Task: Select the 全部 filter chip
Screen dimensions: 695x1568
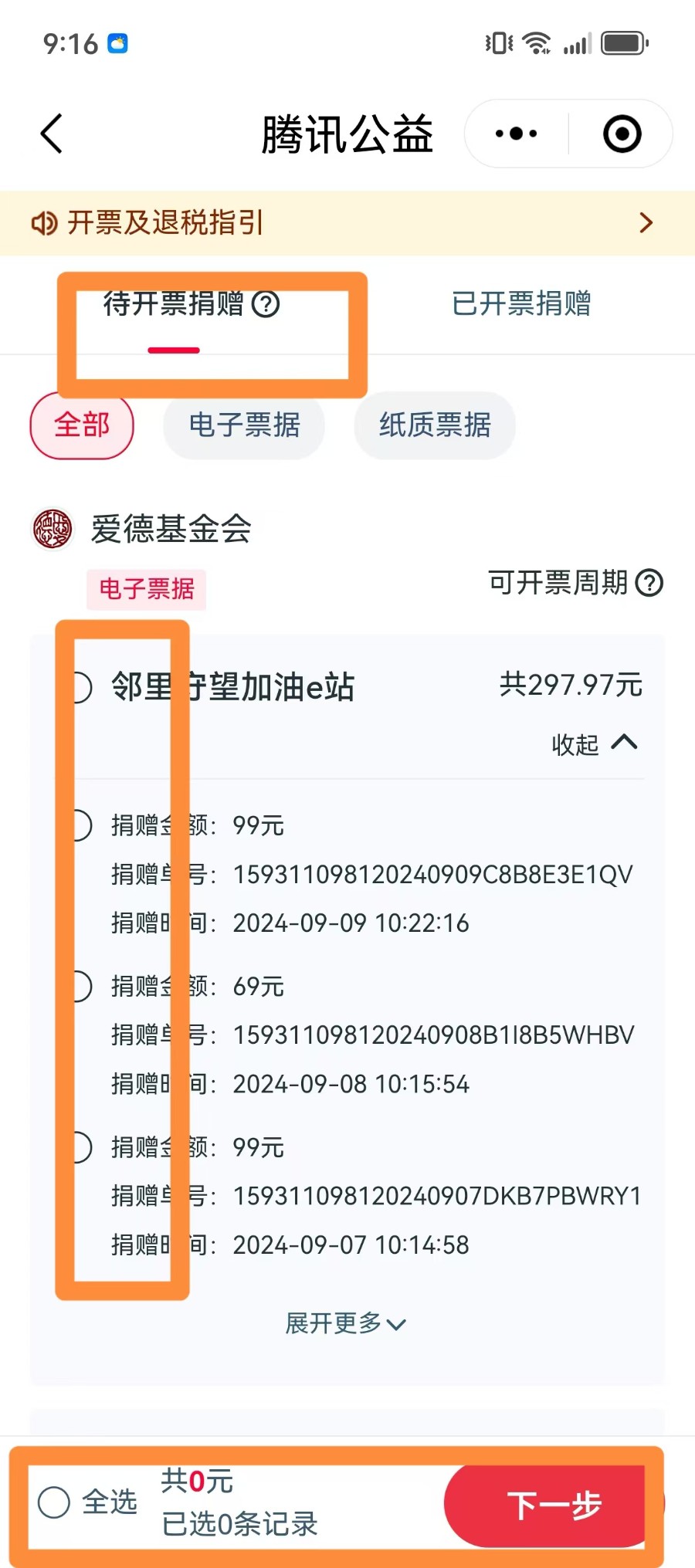Action: coord(82,425)
